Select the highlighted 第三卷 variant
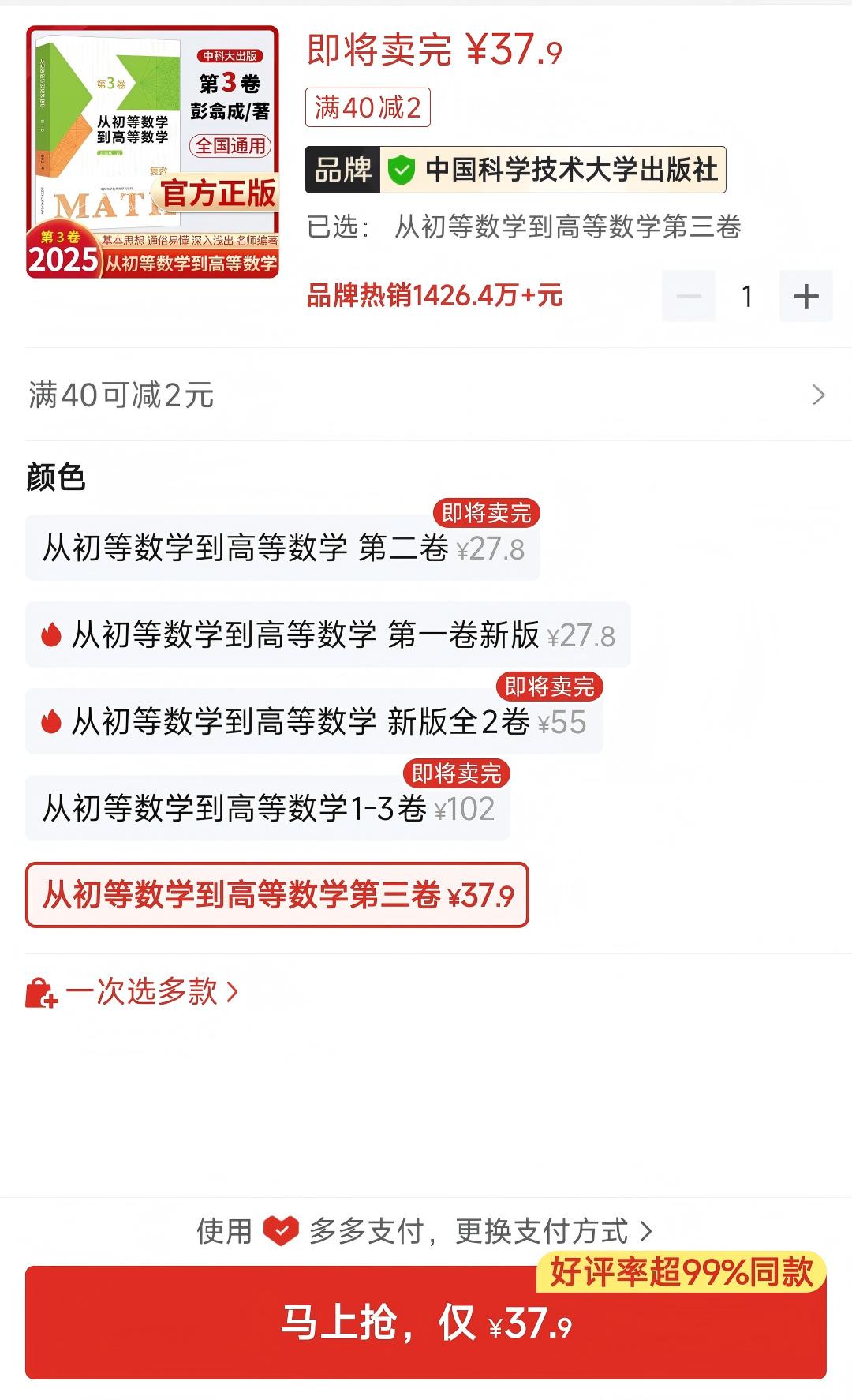The image size is (852, 1400). [276, 897]
